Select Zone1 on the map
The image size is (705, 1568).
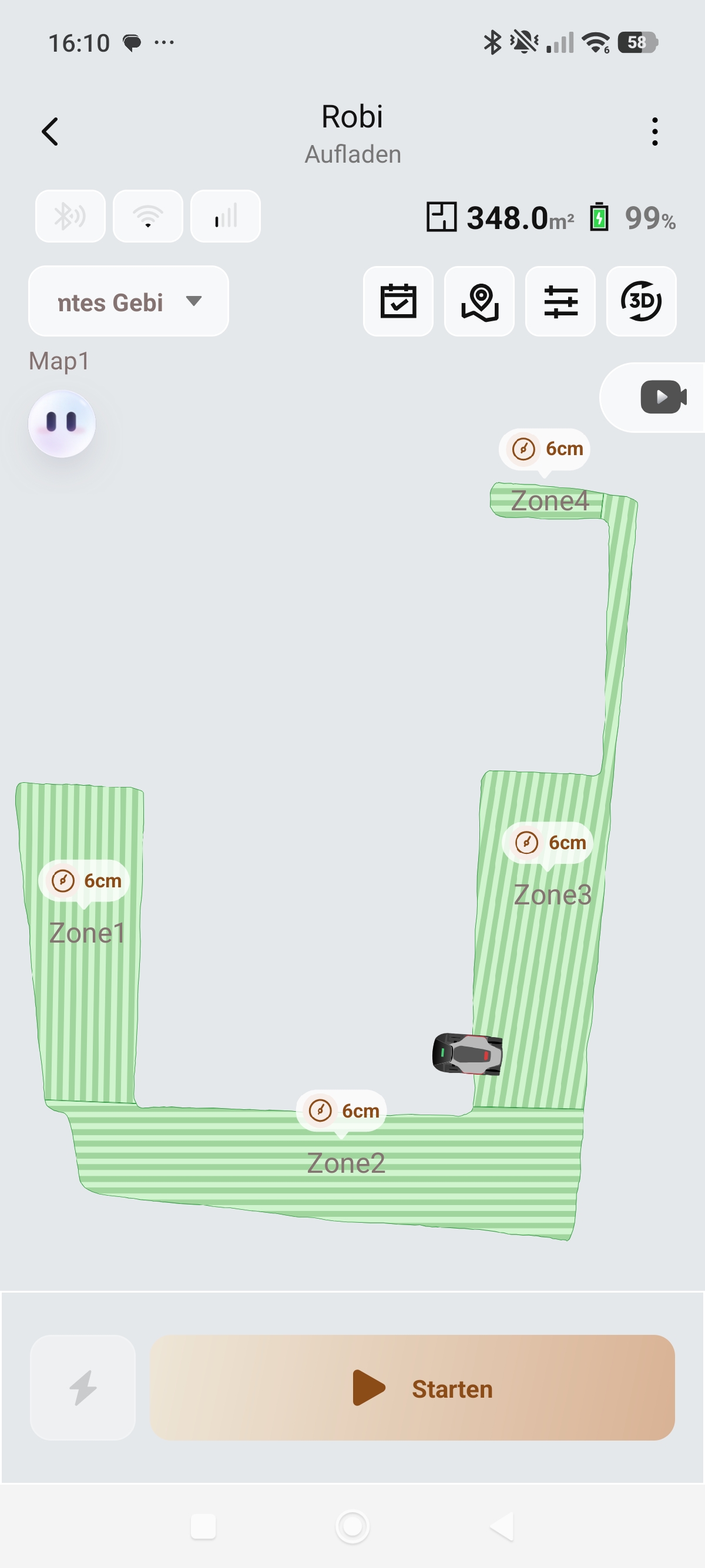[87, 933]
